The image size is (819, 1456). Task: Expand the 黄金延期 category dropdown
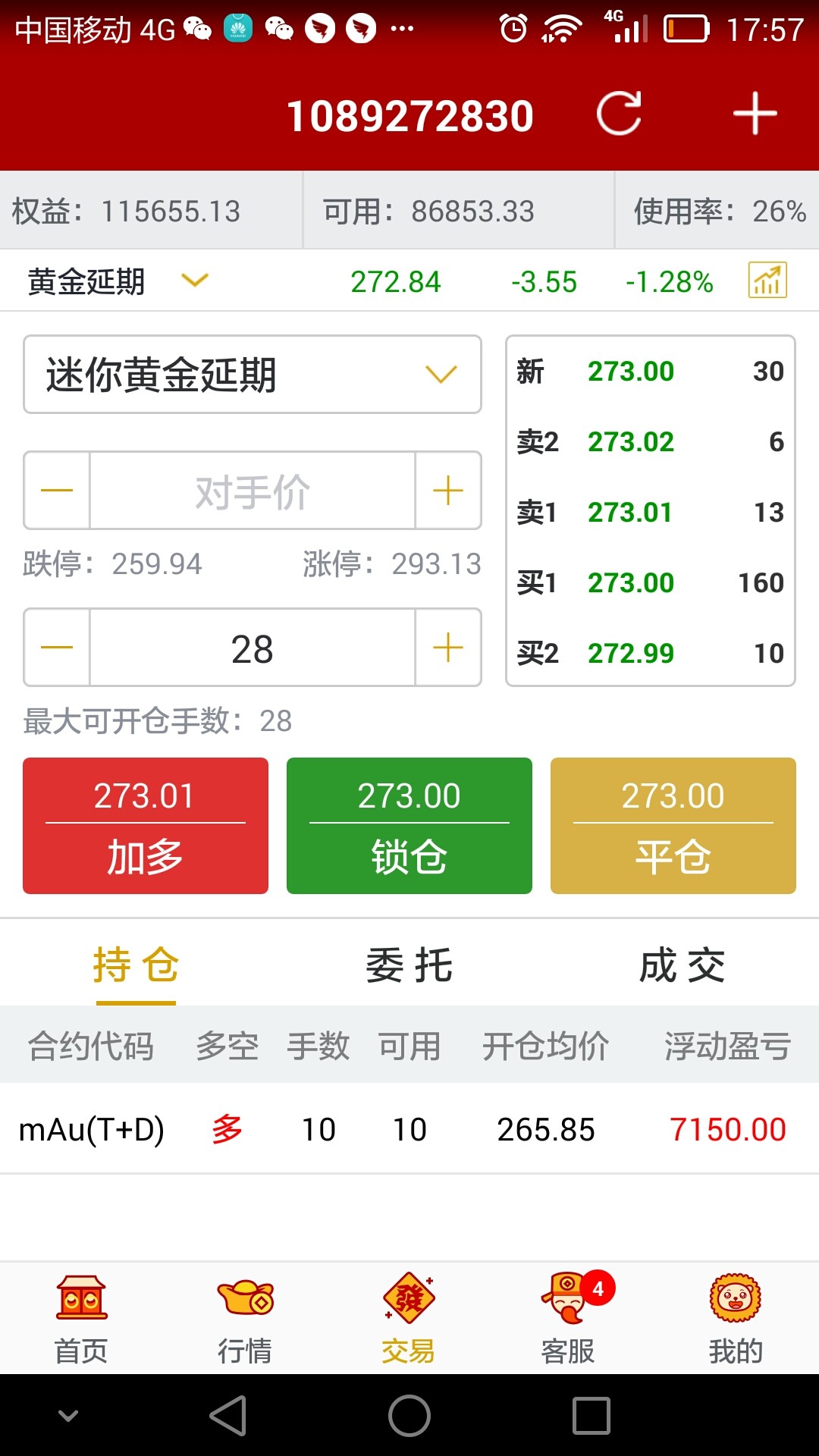194,281
